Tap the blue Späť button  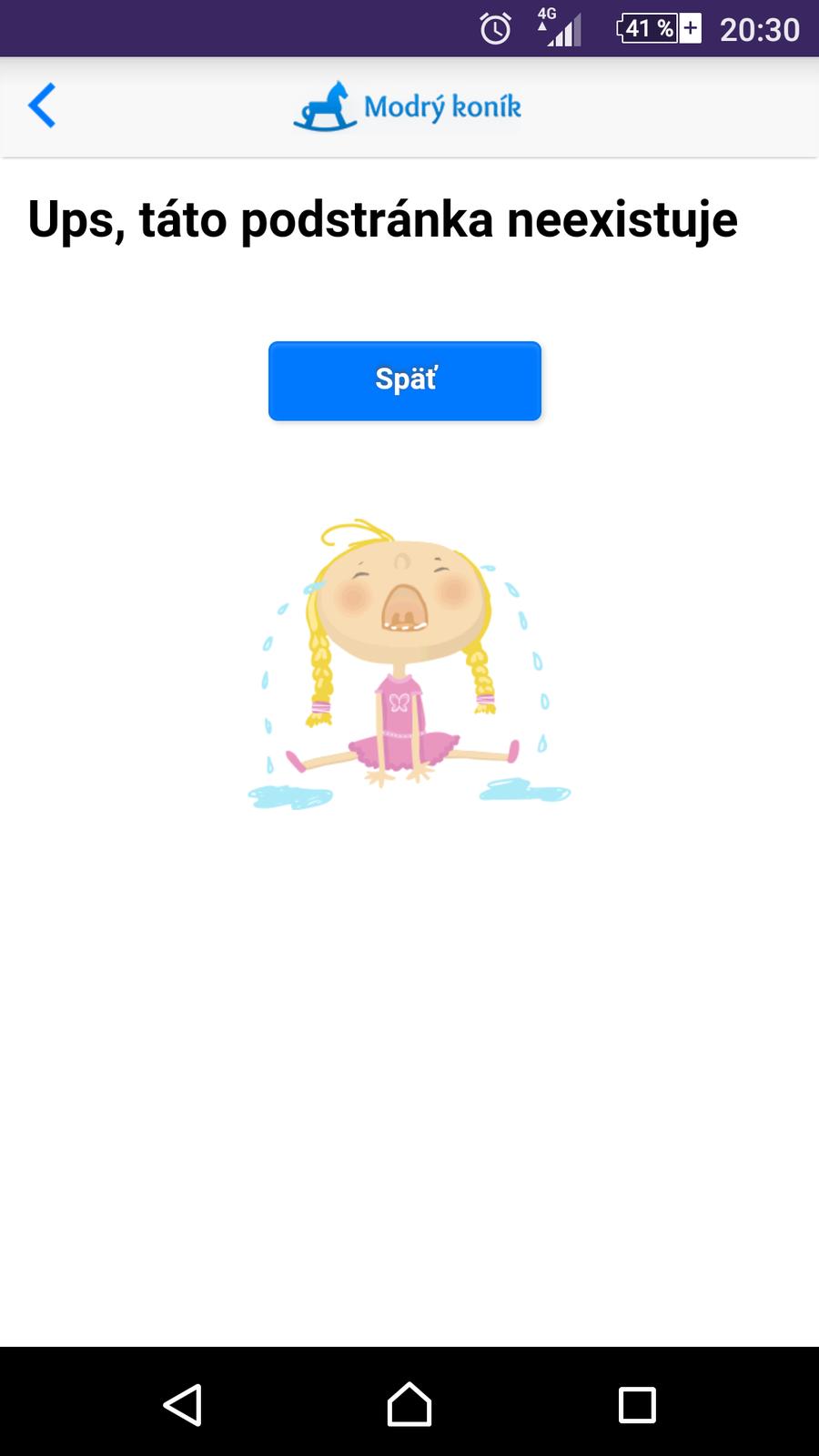(x=405, y=380)
